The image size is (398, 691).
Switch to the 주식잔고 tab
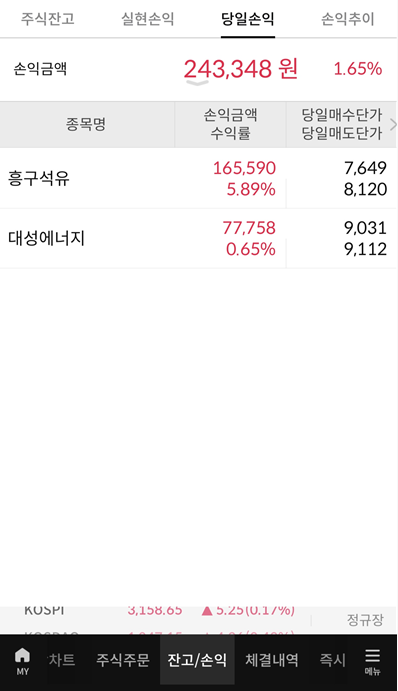pyautogui.click(x=48, y=19)
